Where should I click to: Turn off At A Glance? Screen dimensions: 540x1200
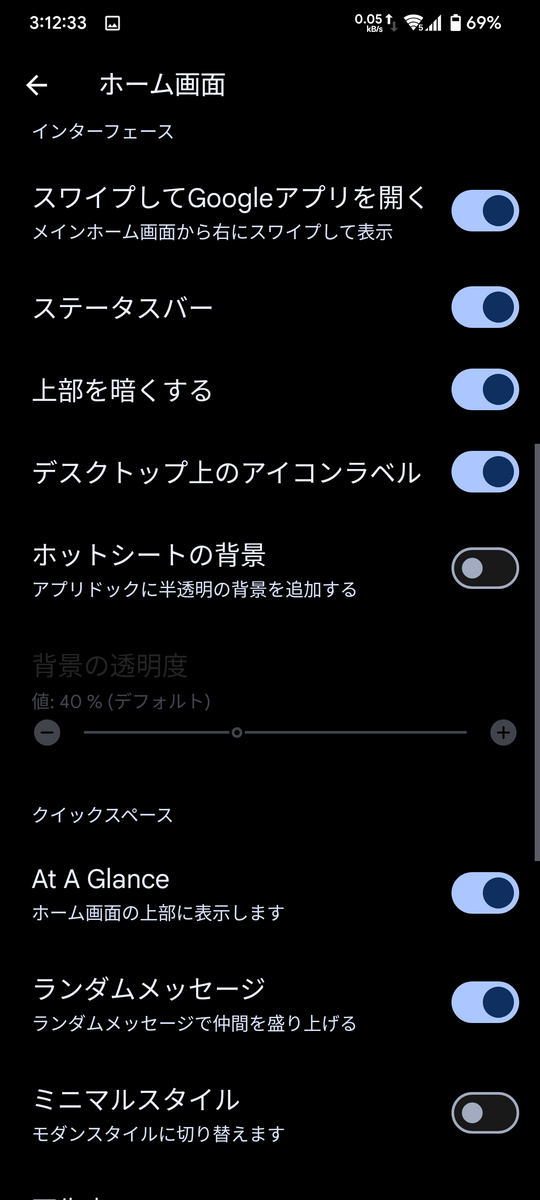point(485,893)
